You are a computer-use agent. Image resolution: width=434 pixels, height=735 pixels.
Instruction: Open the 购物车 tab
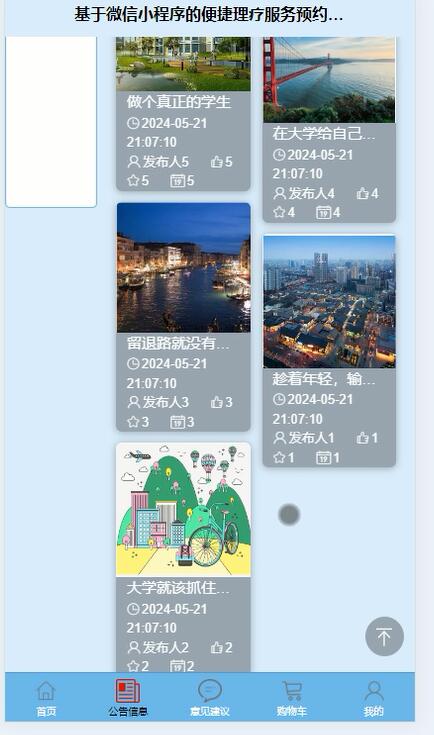point(292,698)
